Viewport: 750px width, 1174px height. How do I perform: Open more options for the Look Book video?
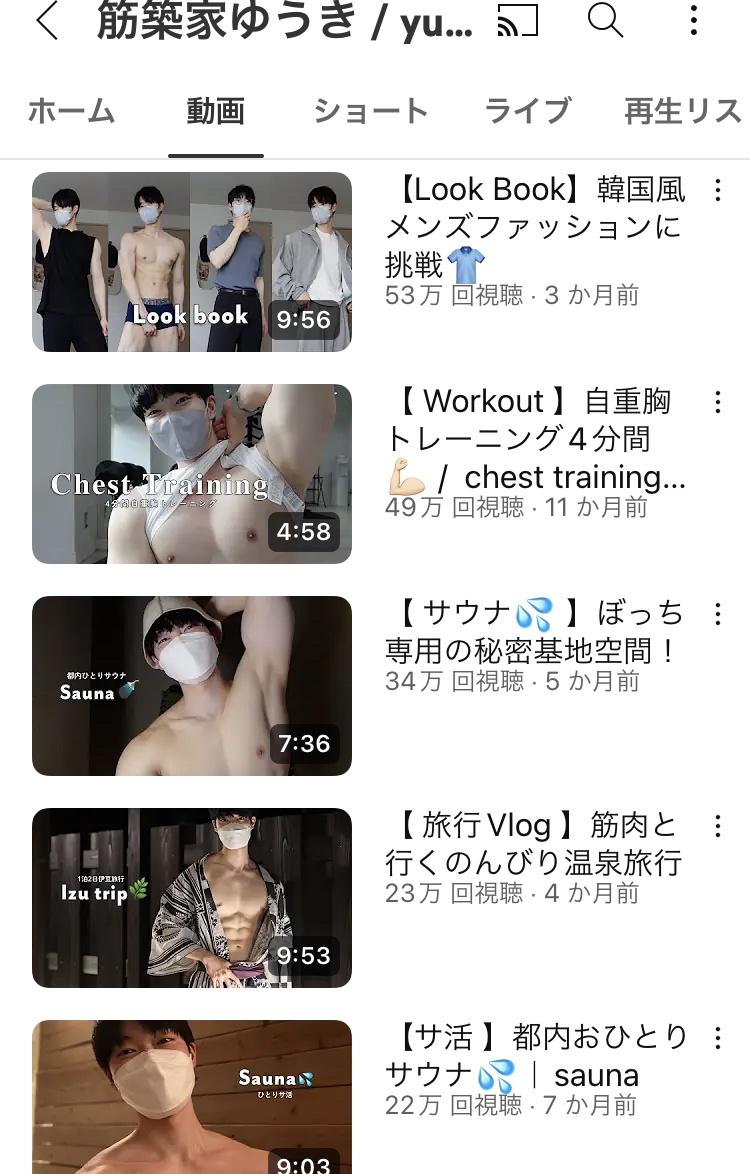[717, 190]
